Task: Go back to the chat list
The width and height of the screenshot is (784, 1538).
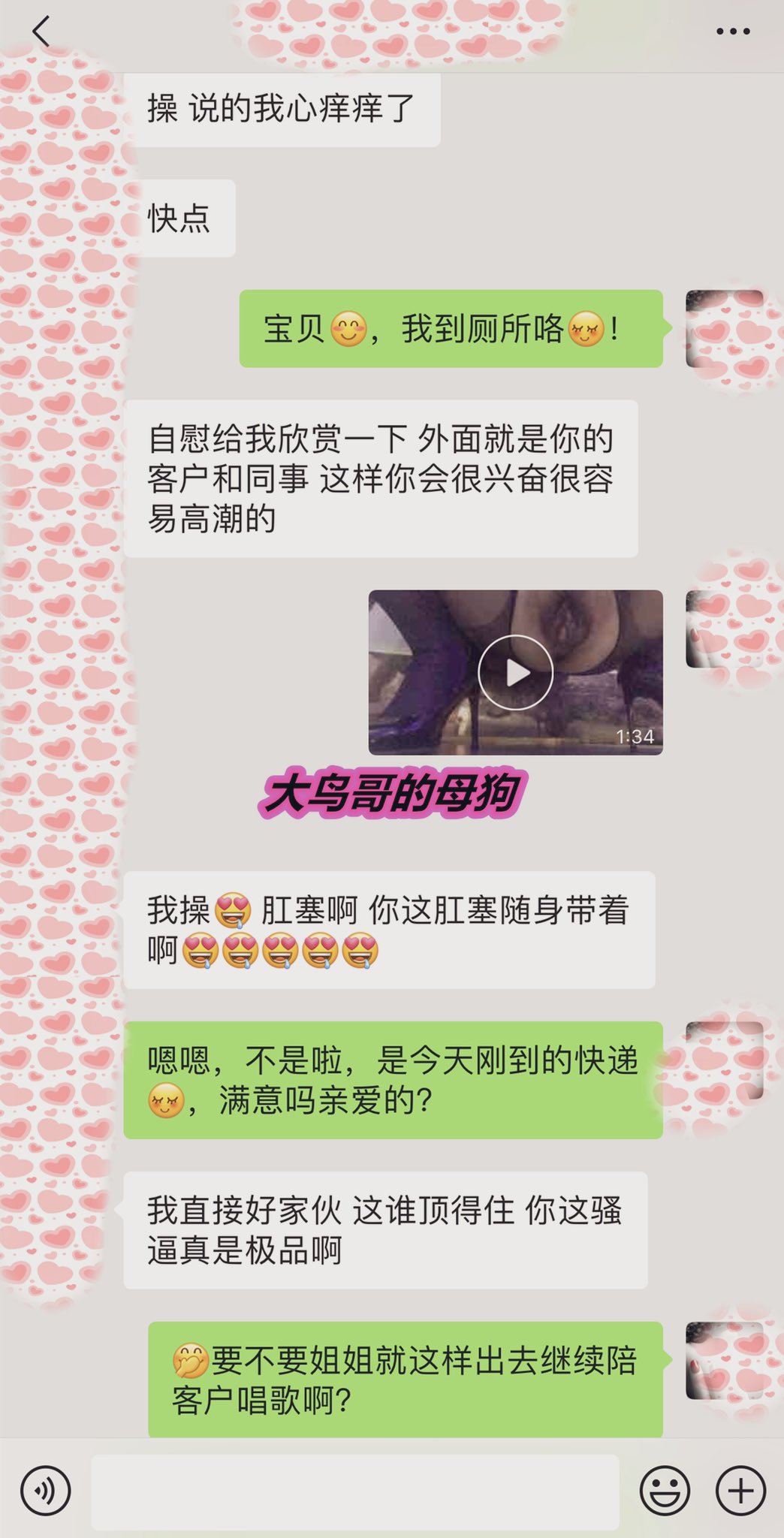Action: [x=41, y=32]
